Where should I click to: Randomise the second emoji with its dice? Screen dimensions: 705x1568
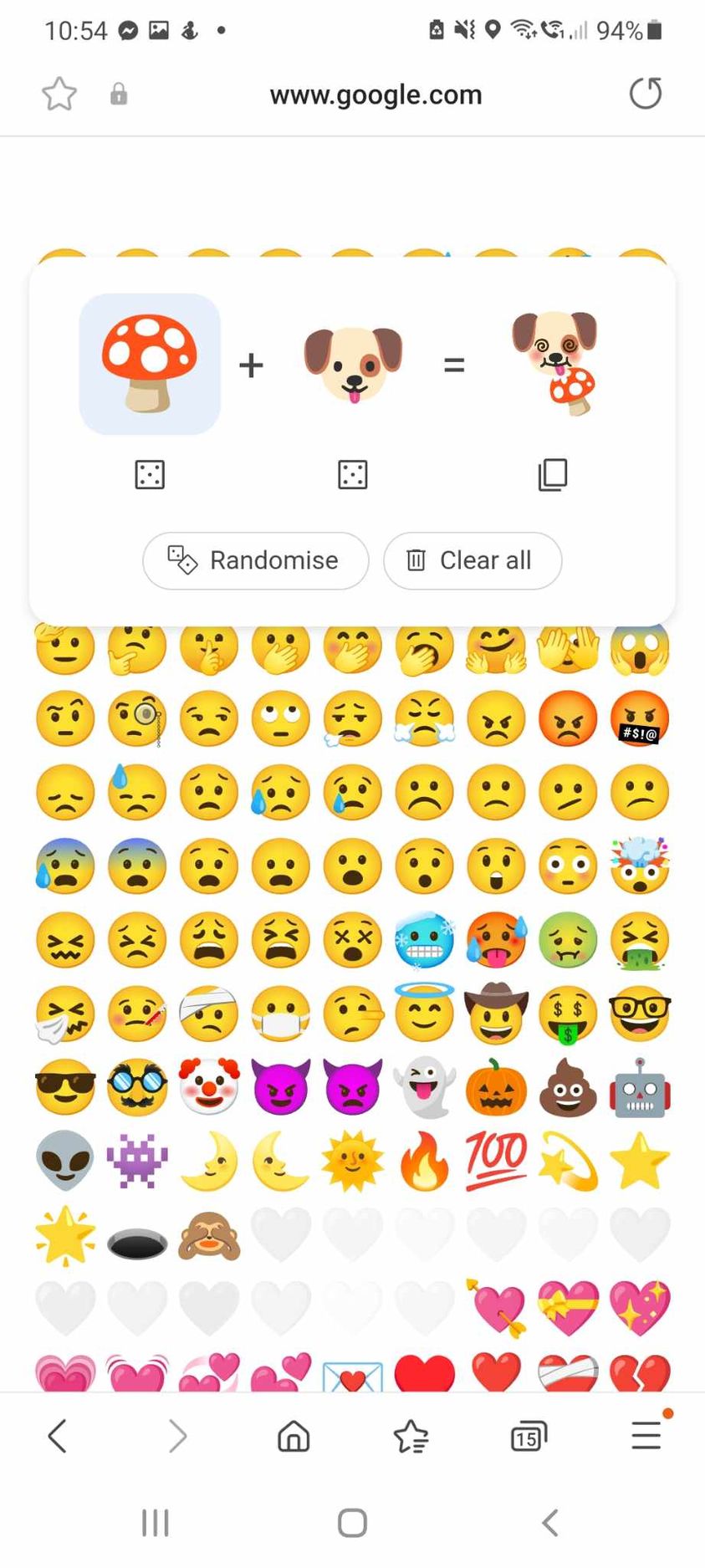[x=353, y=475]
